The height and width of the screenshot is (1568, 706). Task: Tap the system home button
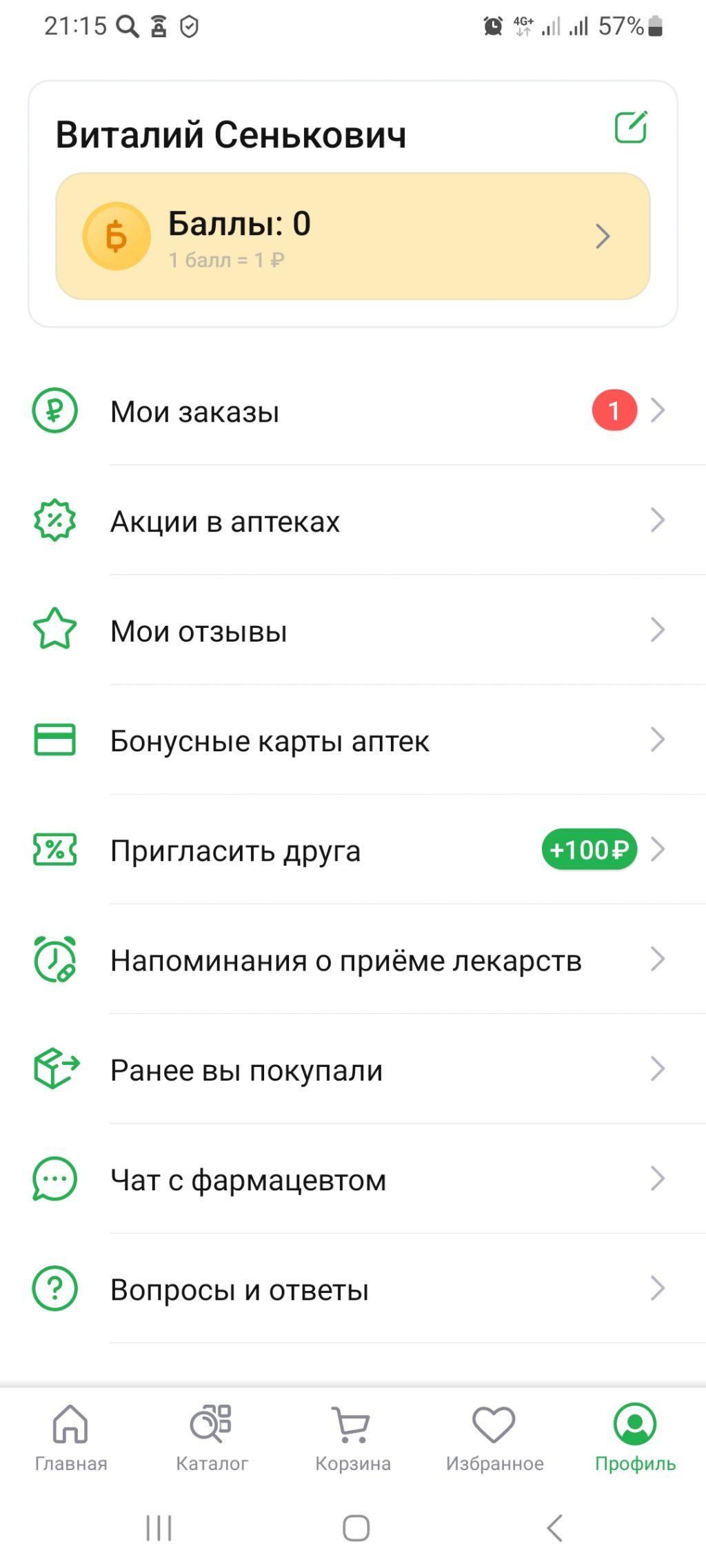click(356, 1528)
